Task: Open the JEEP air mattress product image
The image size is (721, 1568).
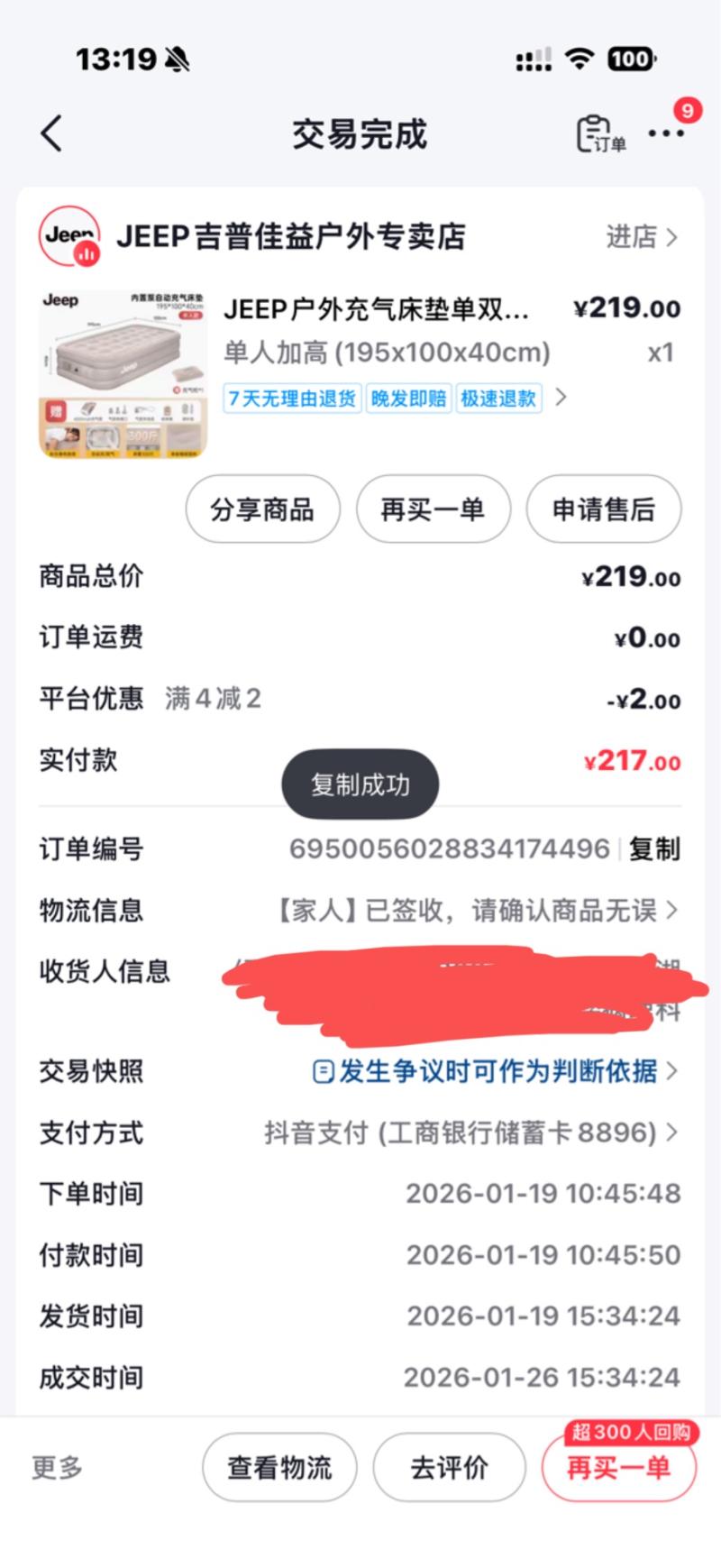Action: 123,373
